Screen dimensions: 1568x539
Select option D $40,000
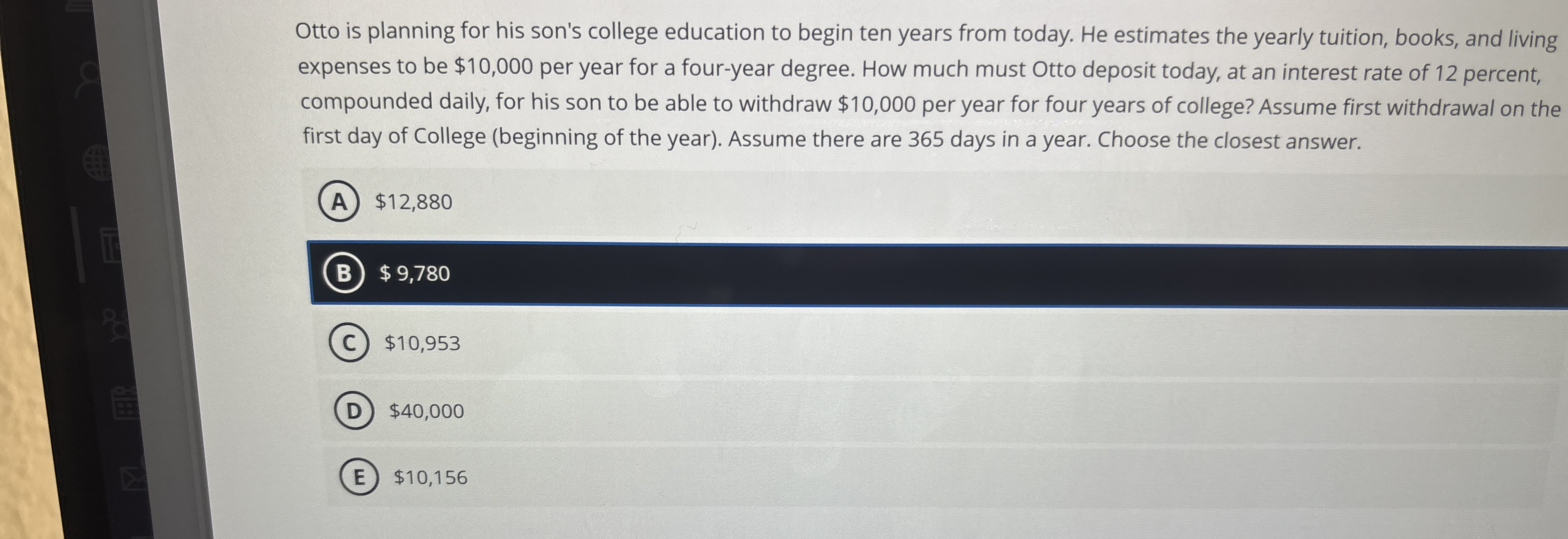[x=944, y=412]
